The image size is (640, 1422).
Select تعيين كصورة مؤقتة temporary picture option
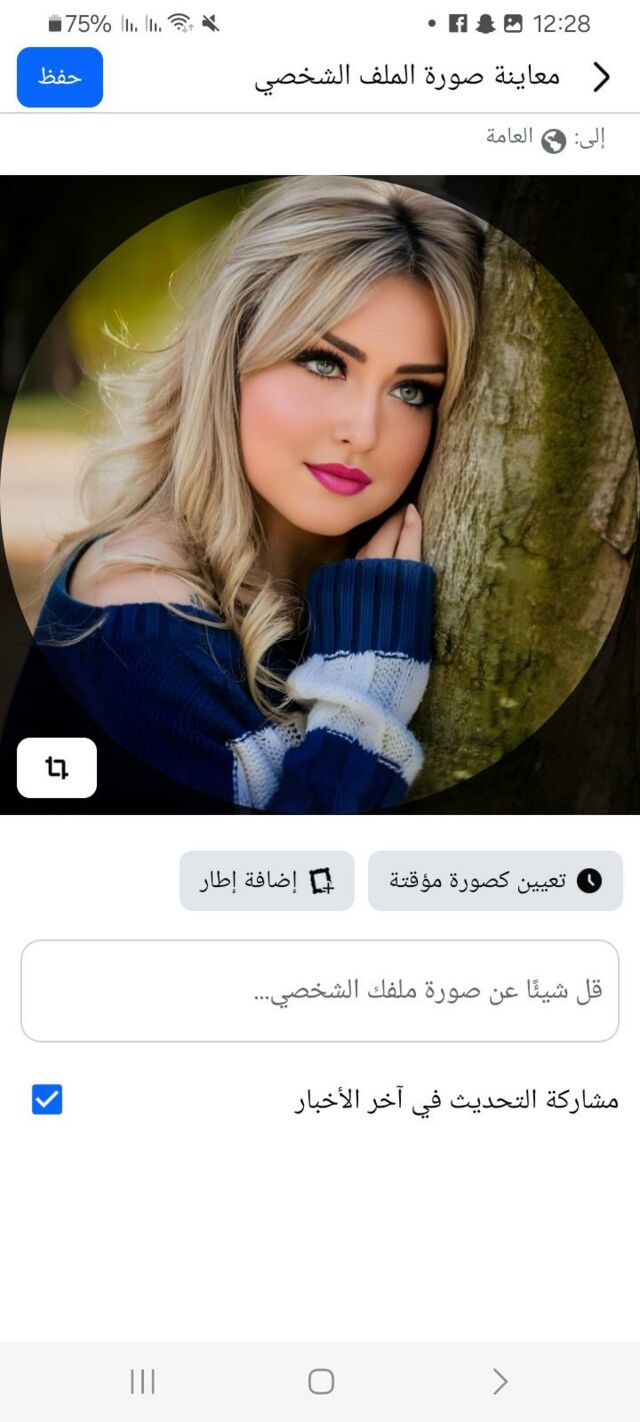pos(495,881)
